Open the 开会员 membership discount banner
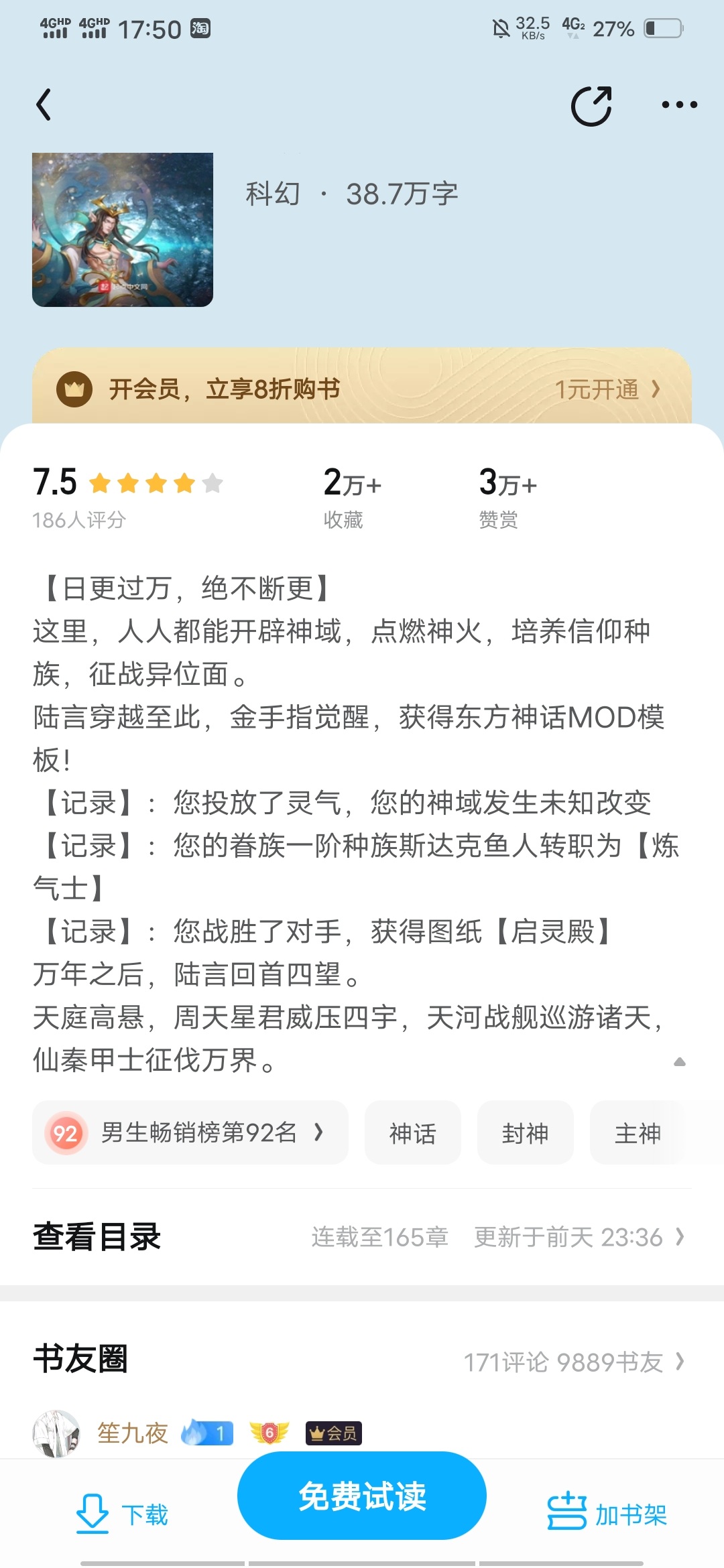The width and height of the screenshot is (724, 1568). [362, 389]
